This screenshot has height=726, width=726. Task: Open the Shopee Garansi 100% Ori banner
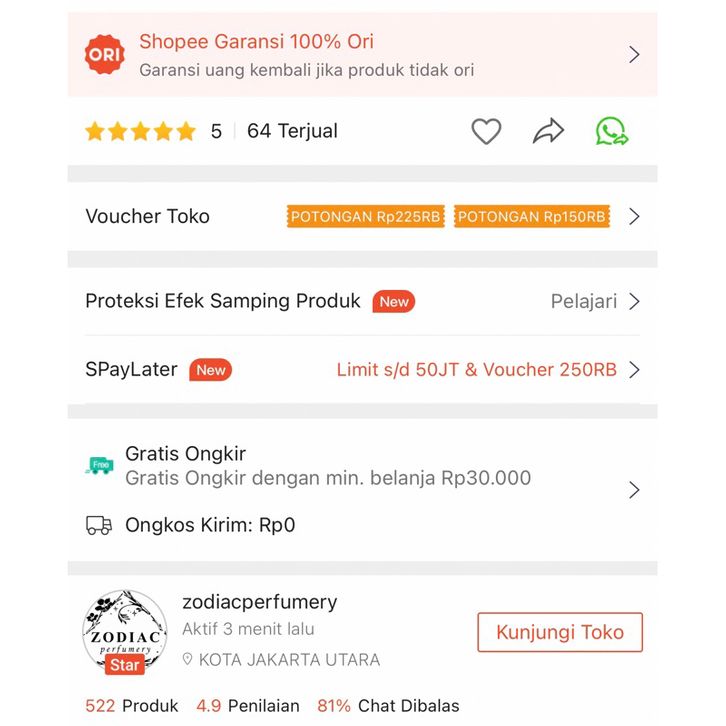coord(362,55)
